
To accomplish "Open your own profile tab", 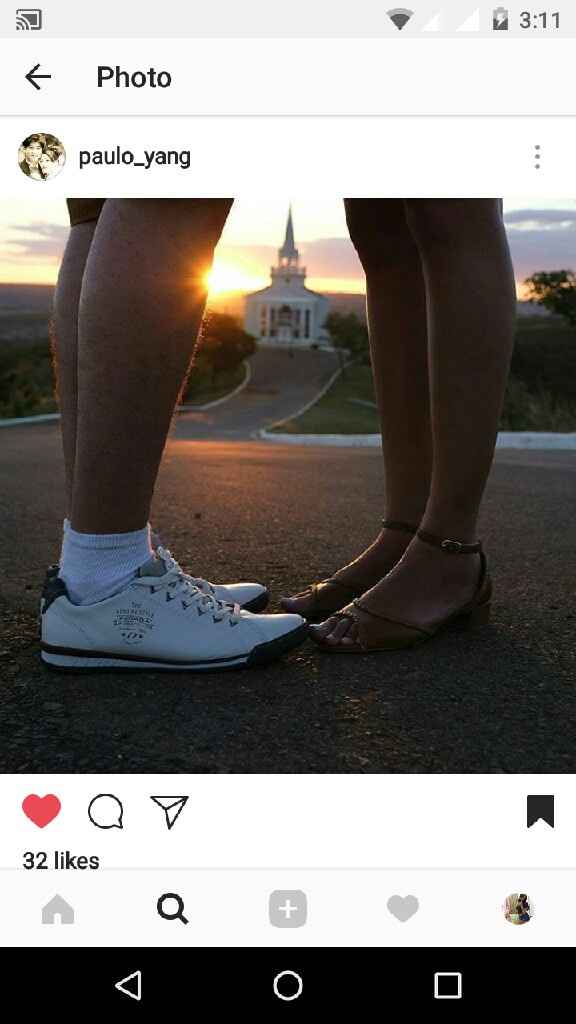I will click(519, 909).
